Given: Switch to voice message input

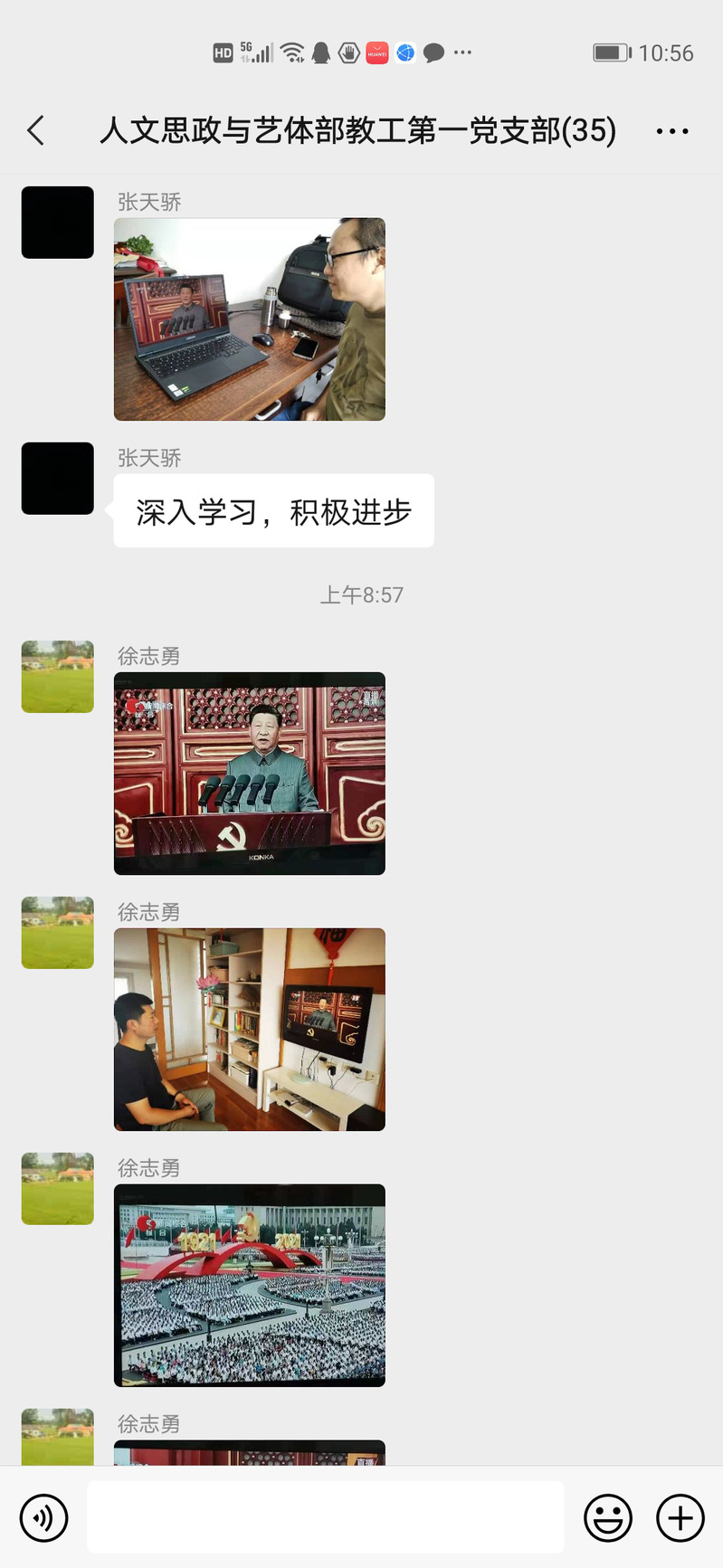Looking at the screenshot, I should (x=43, y=1517).
